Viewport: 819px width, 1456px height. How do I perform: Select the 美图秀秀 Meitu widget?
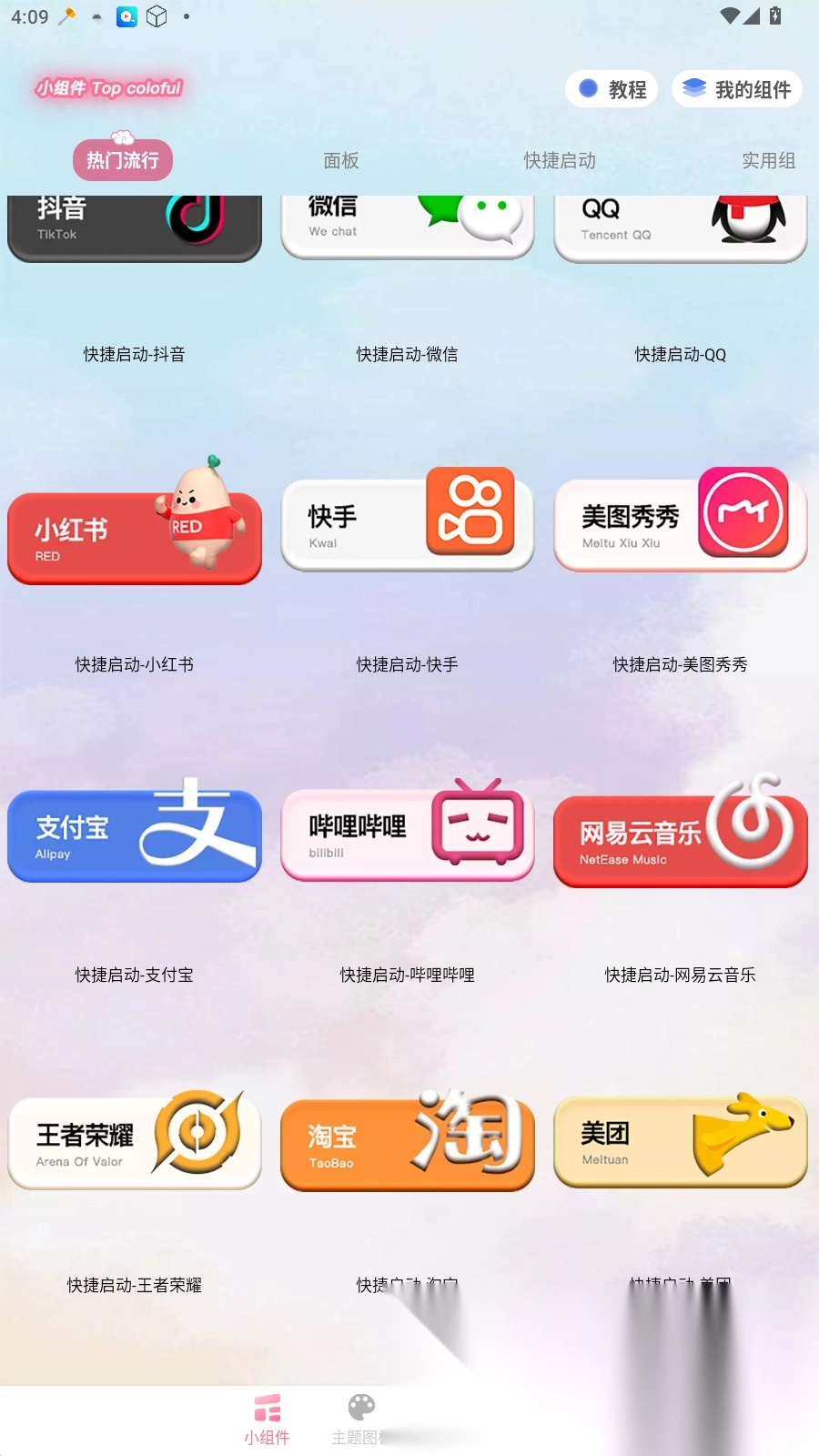680,521
